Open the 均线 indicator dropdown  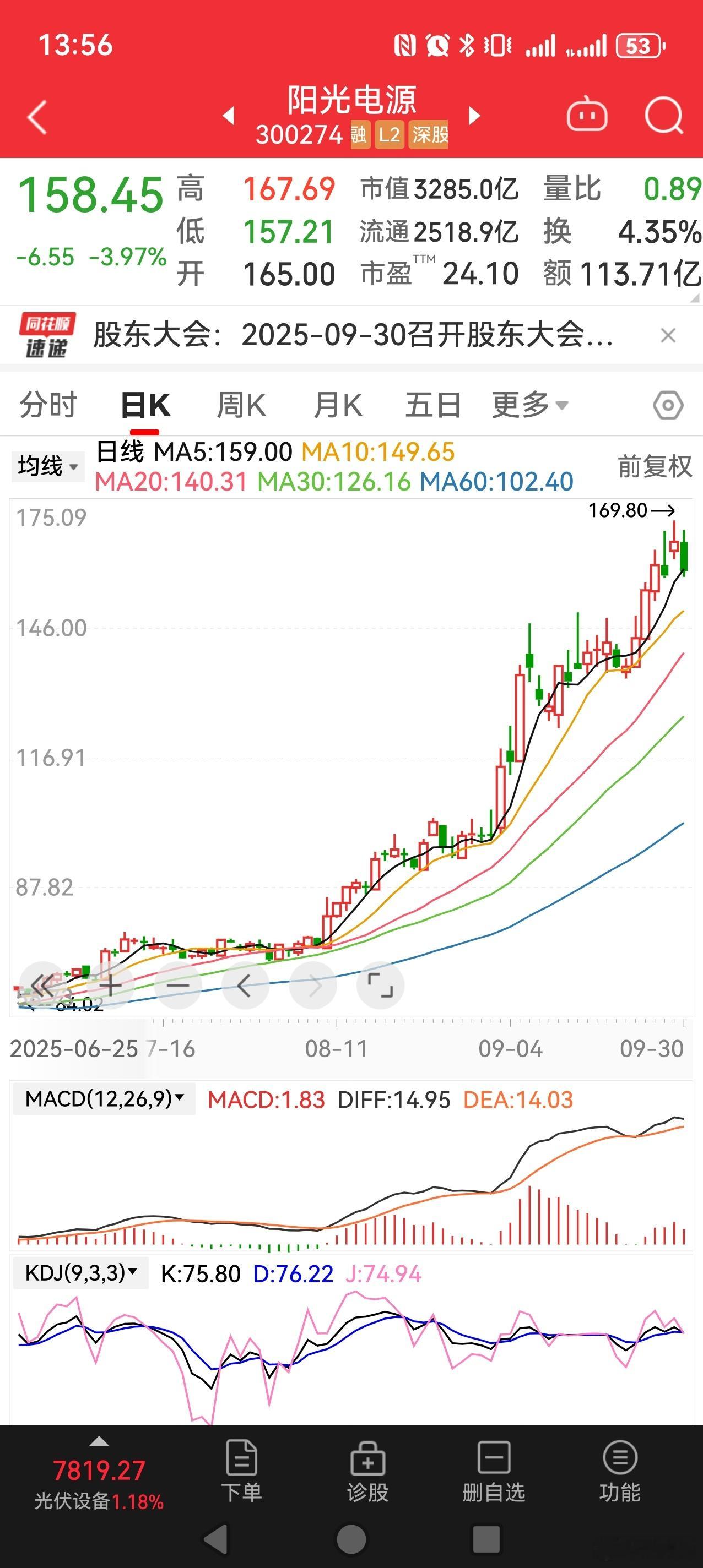coord(47,467)
